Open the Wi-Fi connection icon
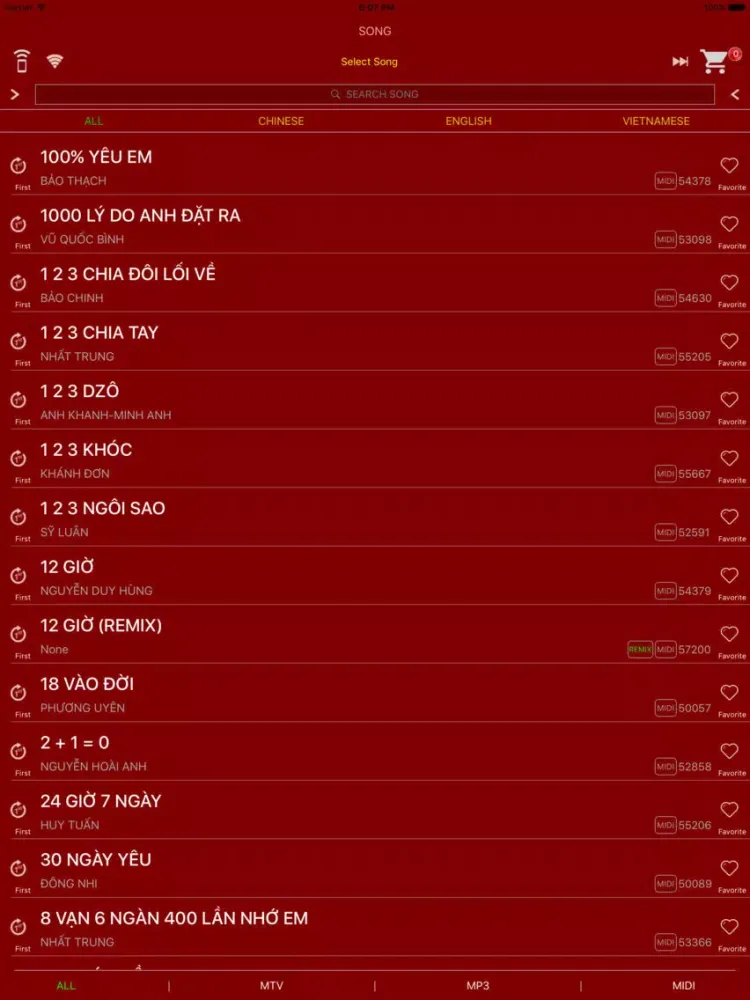This screenshot has height=1000, width=750. [x=55, y=61]
